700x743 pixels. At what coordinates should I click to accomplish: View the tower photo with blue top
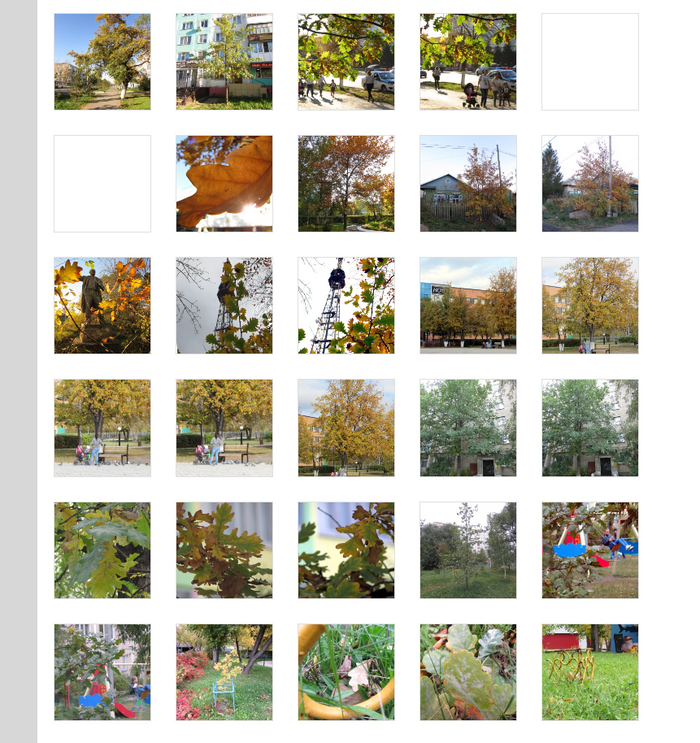(346, 305)
